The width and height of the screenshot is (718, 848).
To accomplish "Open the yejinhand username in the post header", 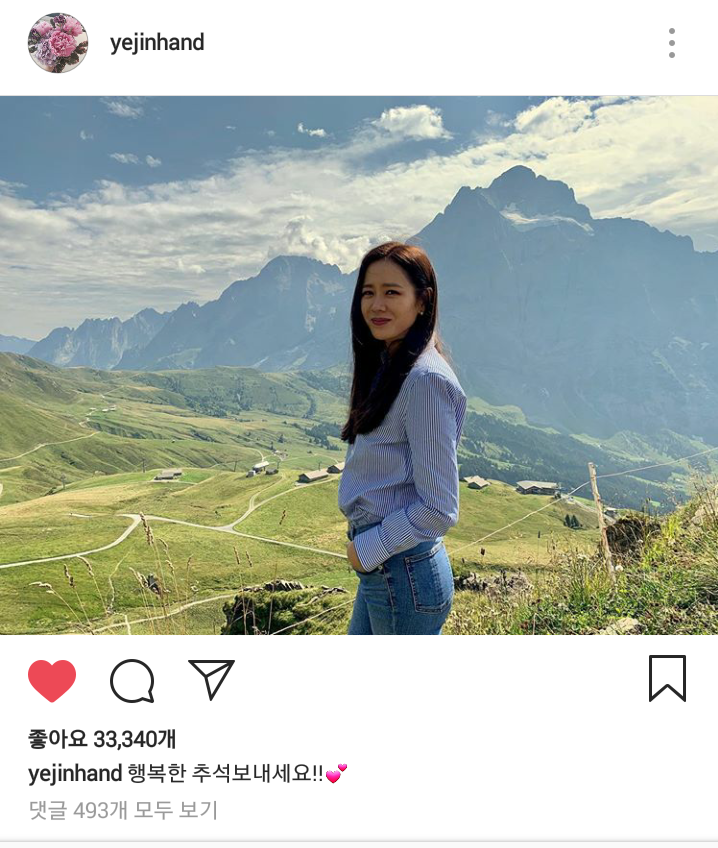I will click(x=157, y=43).
